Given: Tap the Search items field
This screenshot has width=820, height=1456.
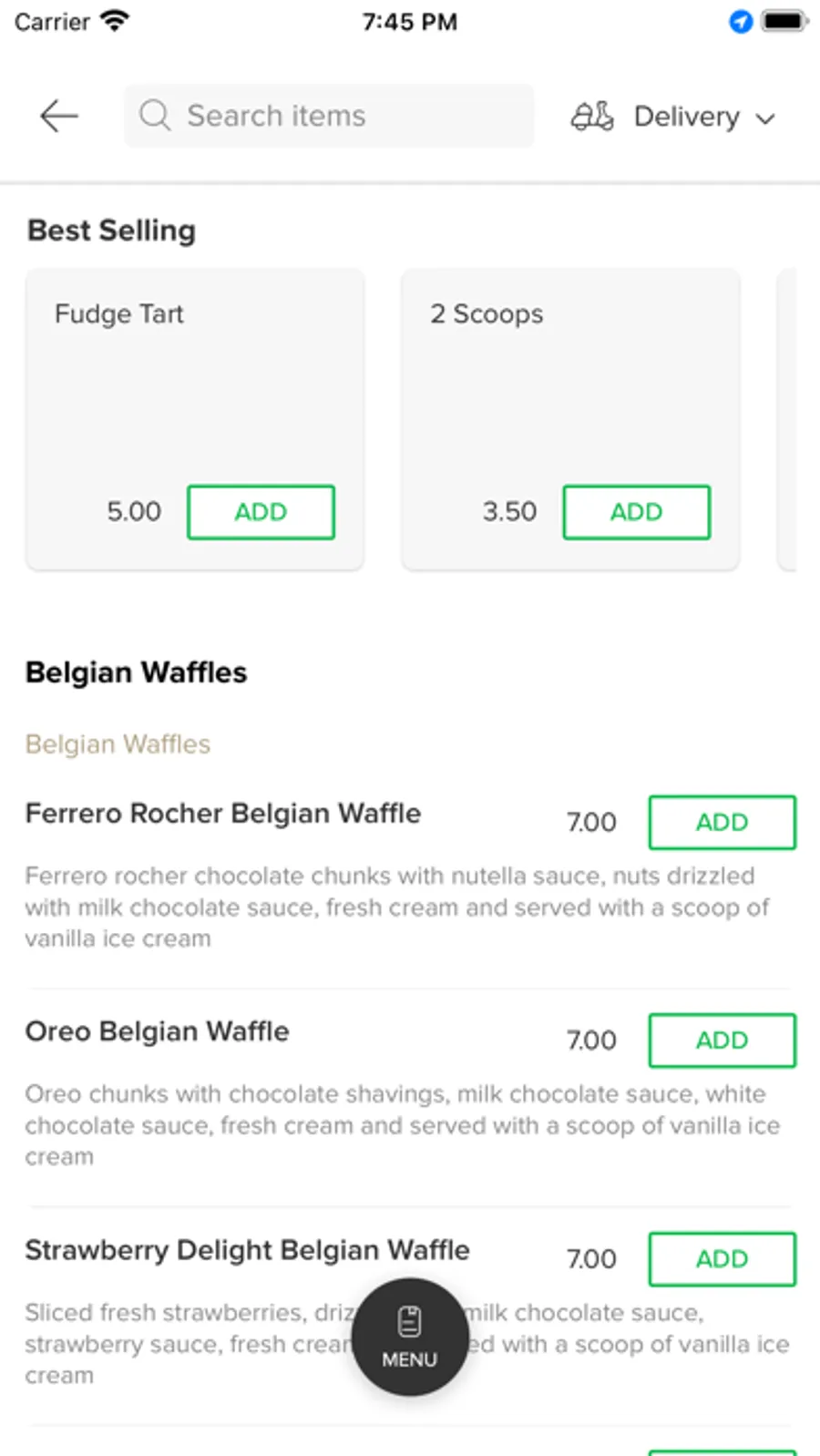Looking at the screenshot, I should tap(329, 116).
